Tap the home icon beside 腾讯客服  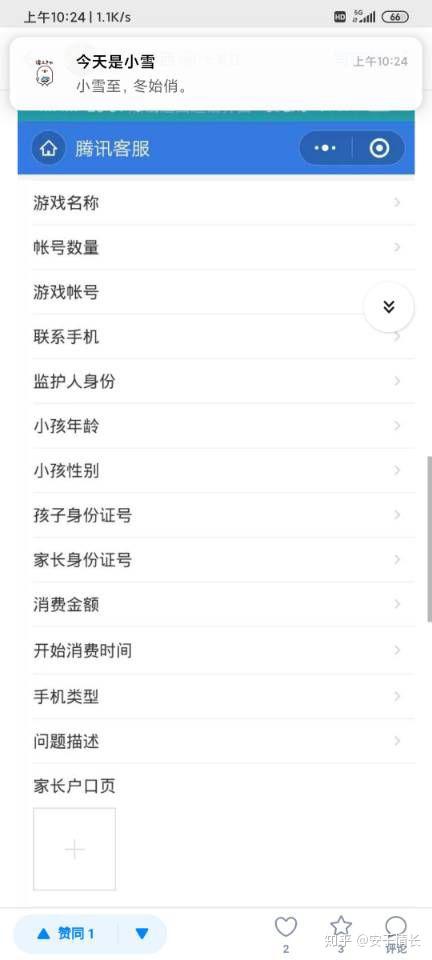click(48, 148)
